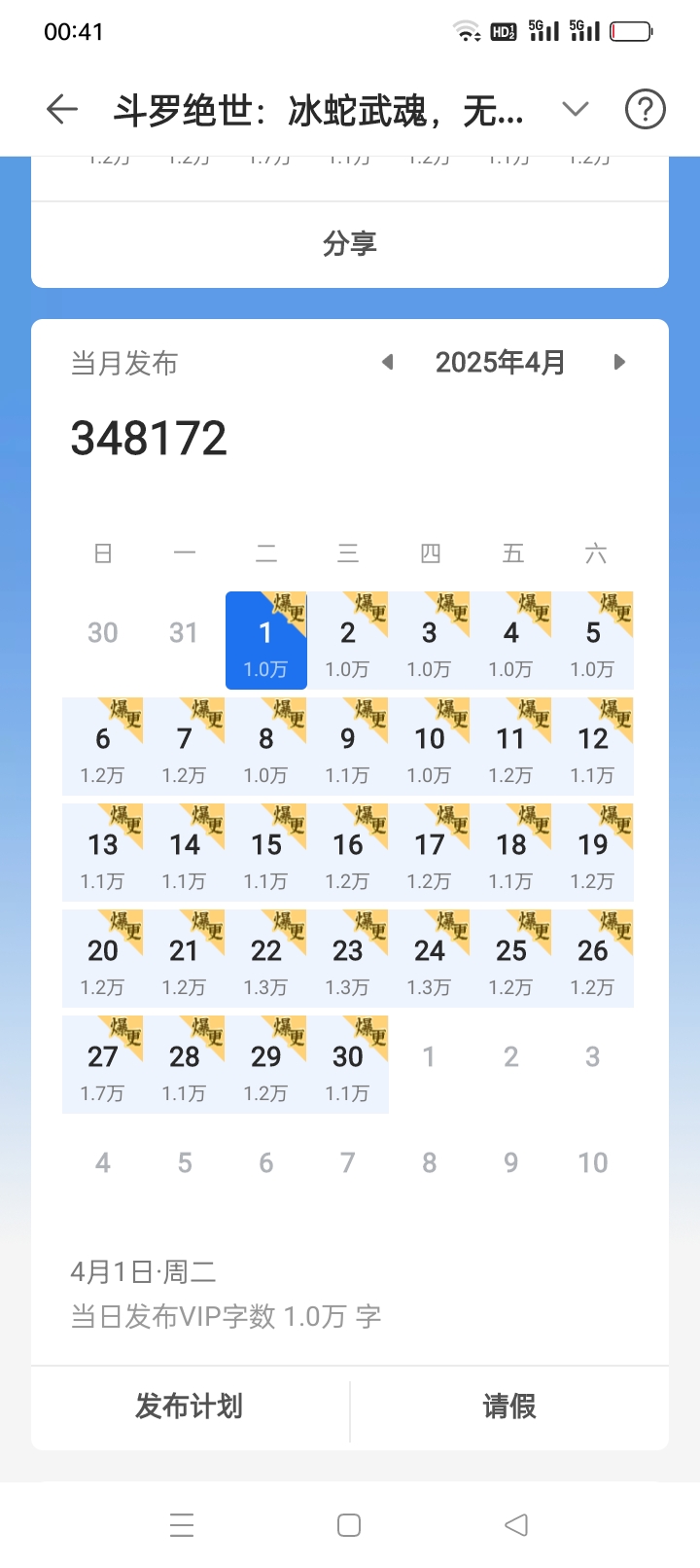Select April 15 on the calendar
Screen dimensions: 700x1568
(x=266, y=853)
